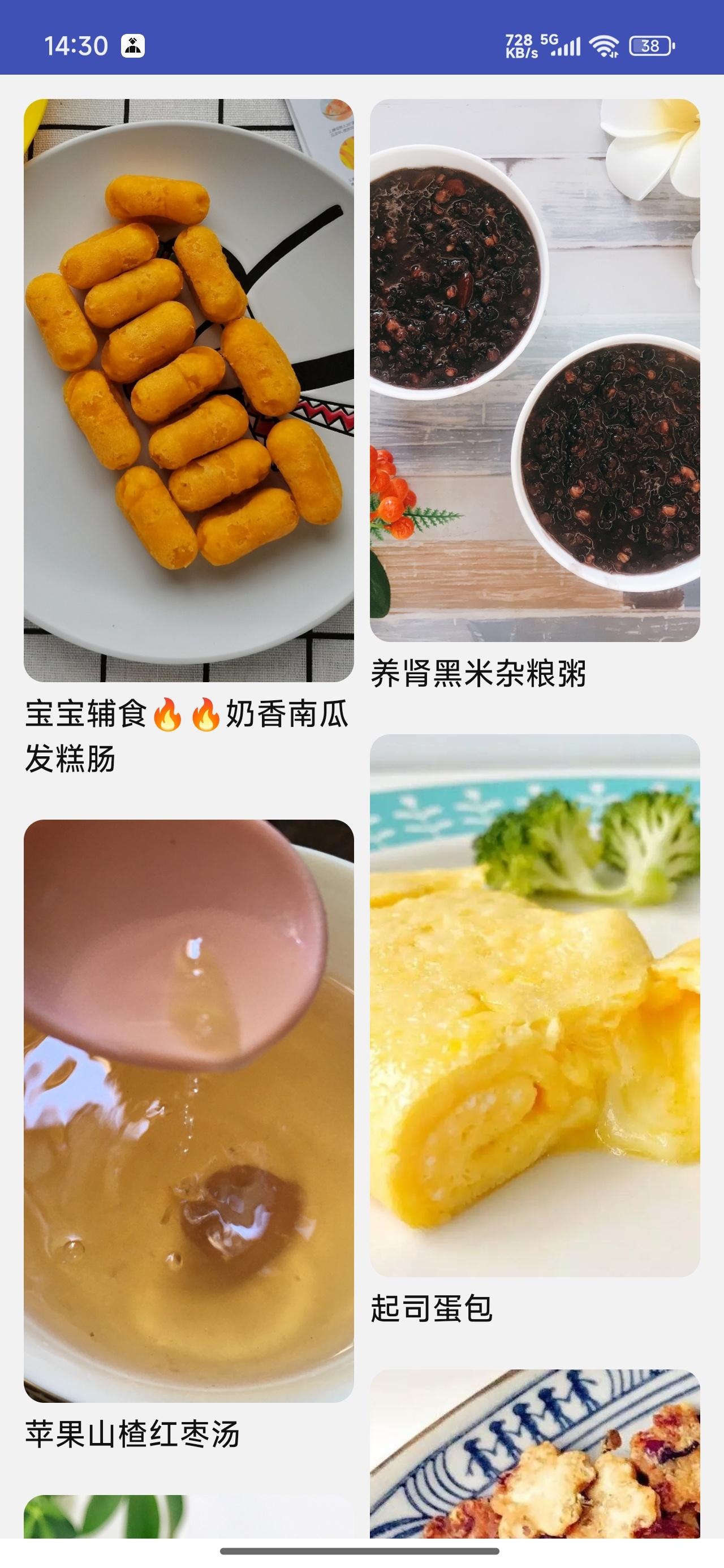Screen dimensions: 724x1568
Task: Open the cookie recipe on blue-patterned plate
Action: [x=535, y=1454]
